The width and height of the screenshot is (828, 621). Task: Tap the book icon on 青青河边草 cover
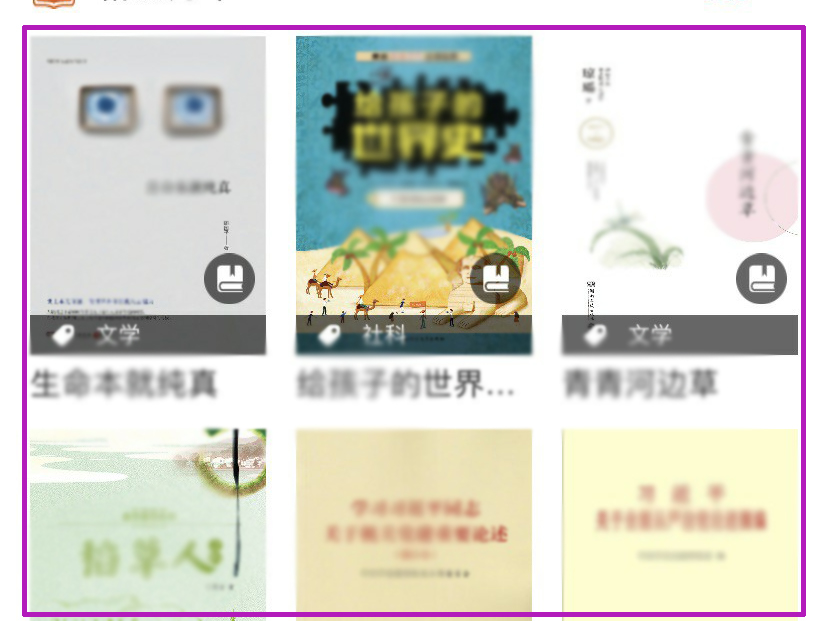coord(762,280)
